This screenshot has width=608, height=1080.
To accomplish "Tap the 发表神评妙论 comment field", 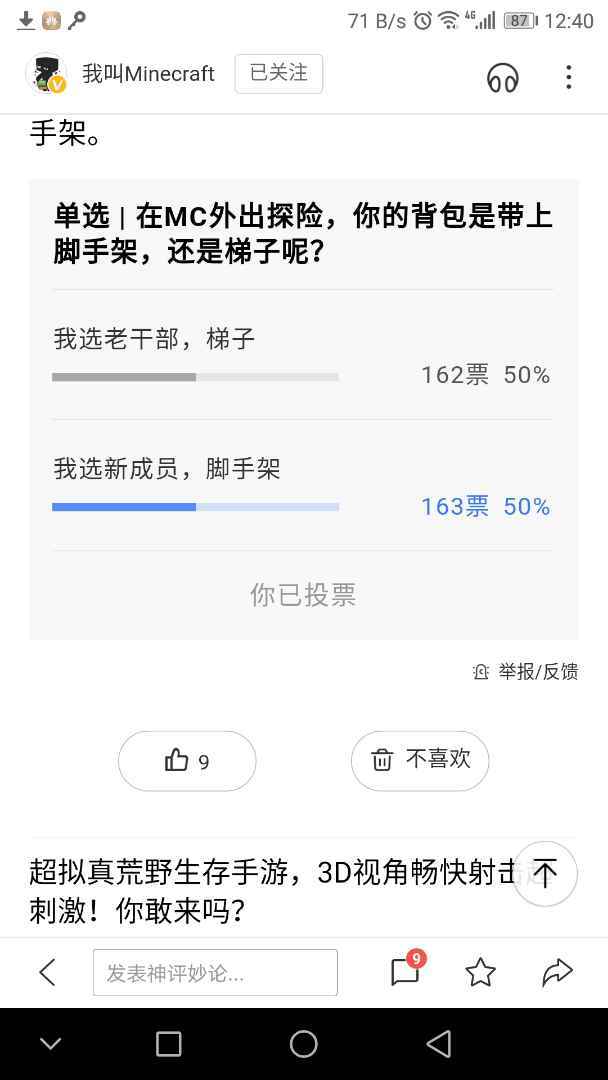I will (x=216, y=972).
